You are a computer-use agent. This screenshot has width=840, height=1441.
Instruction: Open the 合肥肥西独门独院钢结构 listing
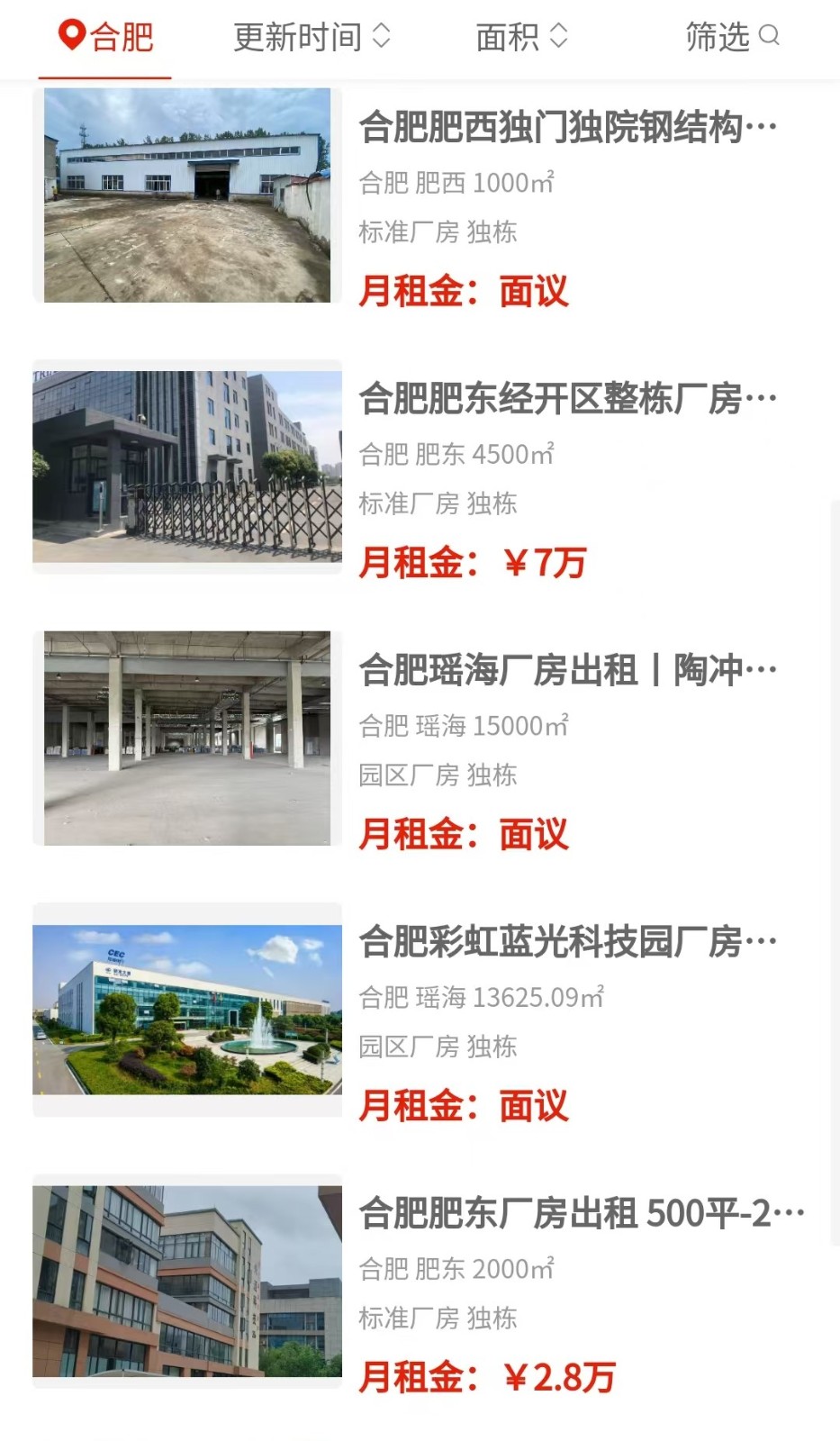click(x=567, y=128)
